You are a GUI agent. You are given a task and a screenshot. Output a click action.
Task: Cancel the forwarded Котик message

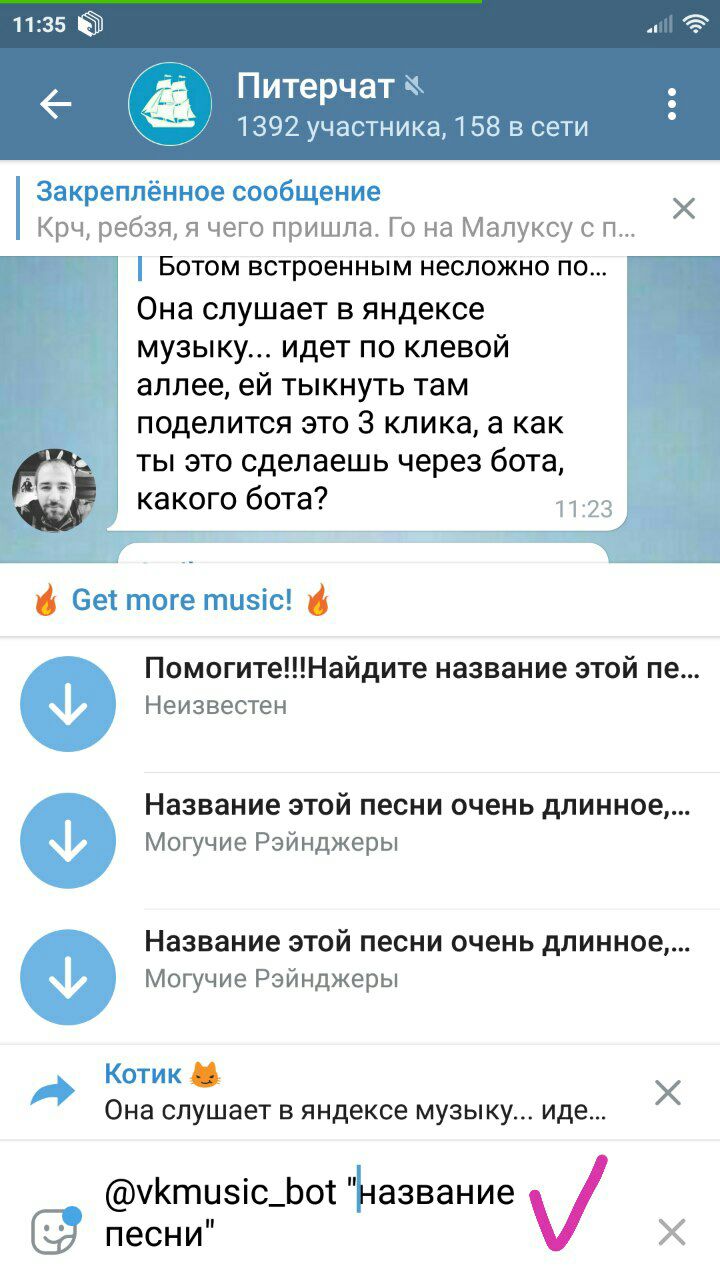pyautogui.click(x=668, y=1093)
